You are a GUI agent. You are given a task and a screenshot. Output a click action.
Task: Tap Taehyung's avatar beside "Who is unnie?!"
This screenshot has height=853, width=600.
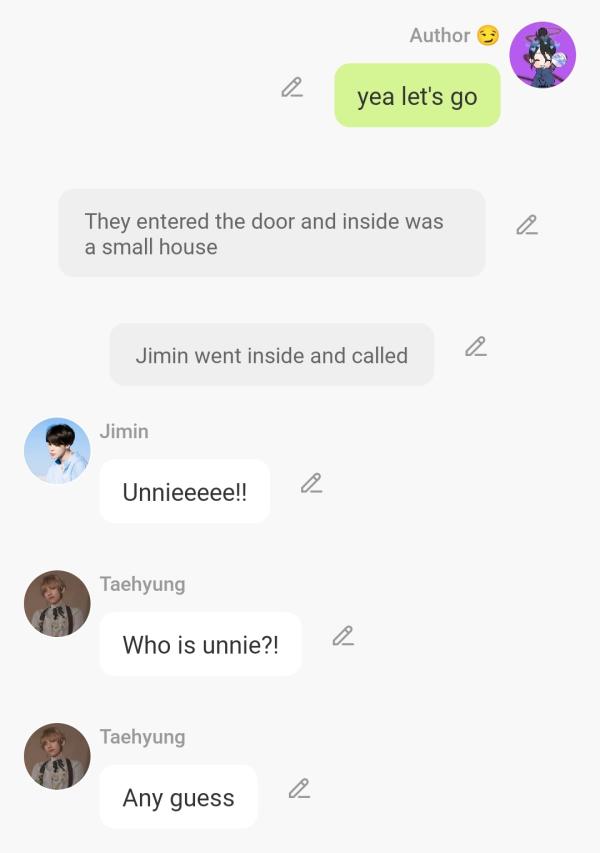57,604
